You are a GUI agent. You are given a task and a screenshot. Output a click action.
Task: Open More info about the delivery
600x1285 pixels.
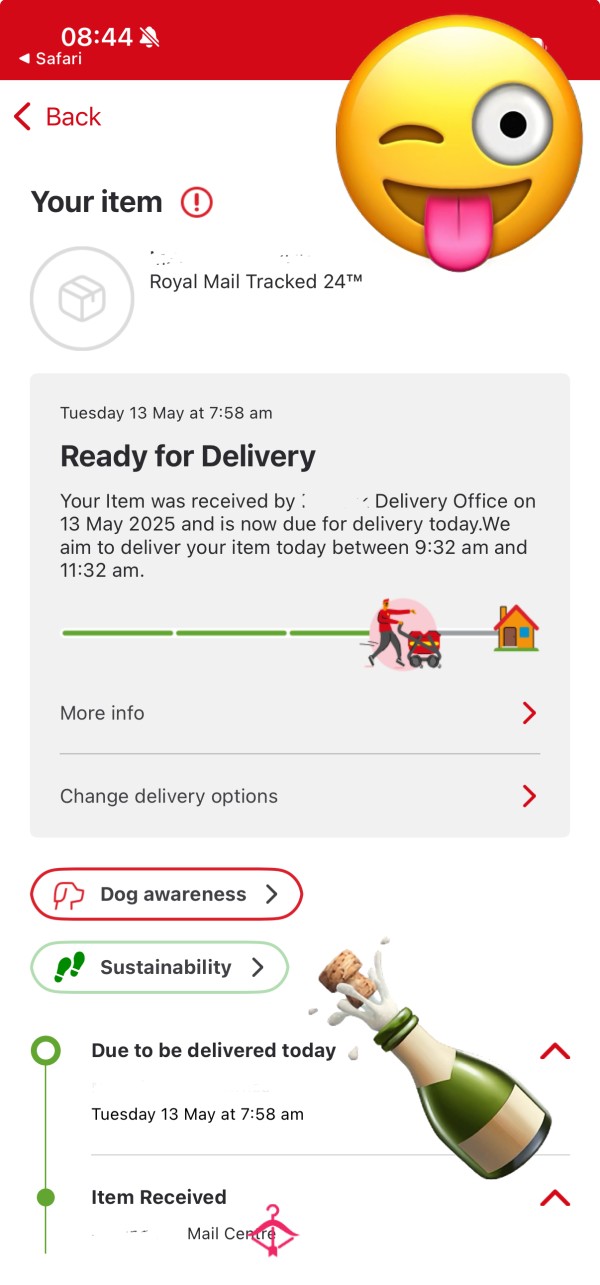tap(300, 713)
